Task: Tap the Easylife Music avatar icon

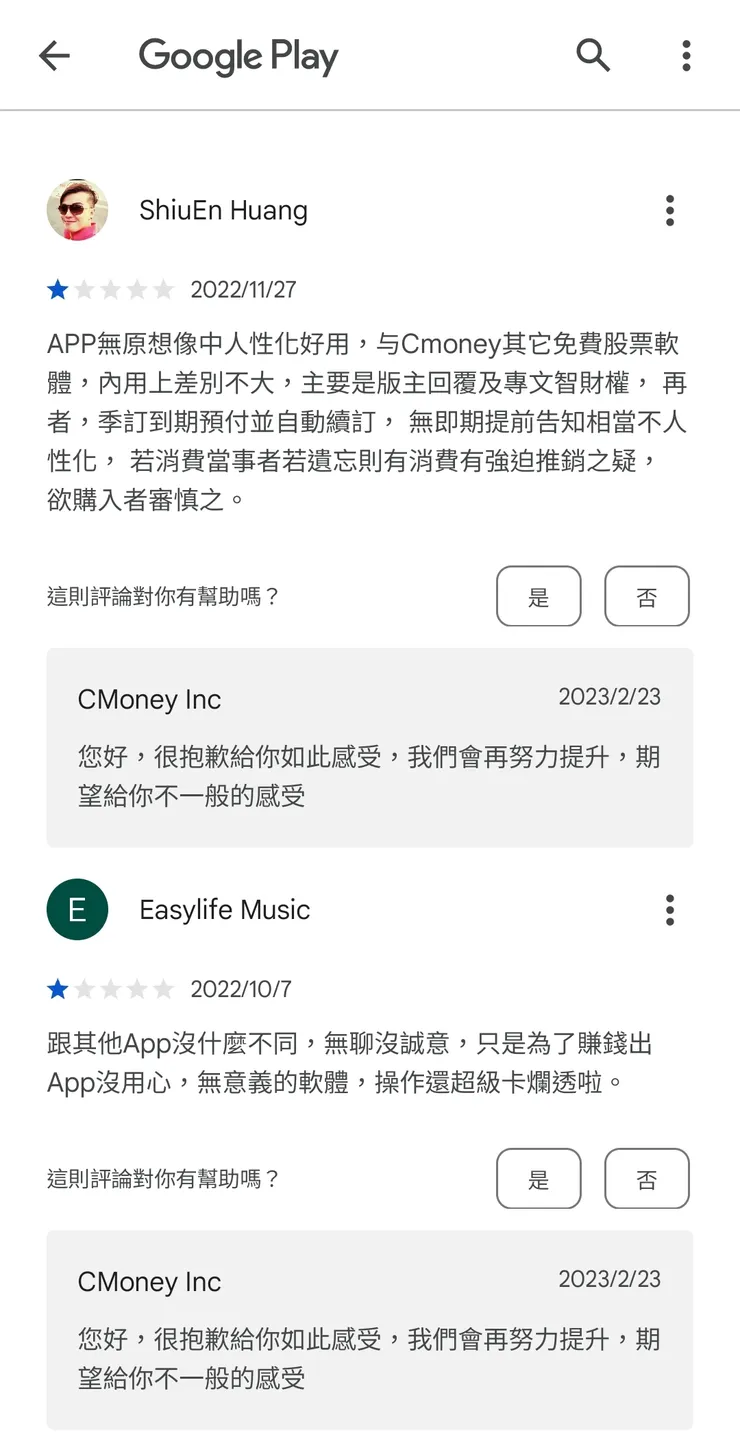Action: (x=77, y=909)
